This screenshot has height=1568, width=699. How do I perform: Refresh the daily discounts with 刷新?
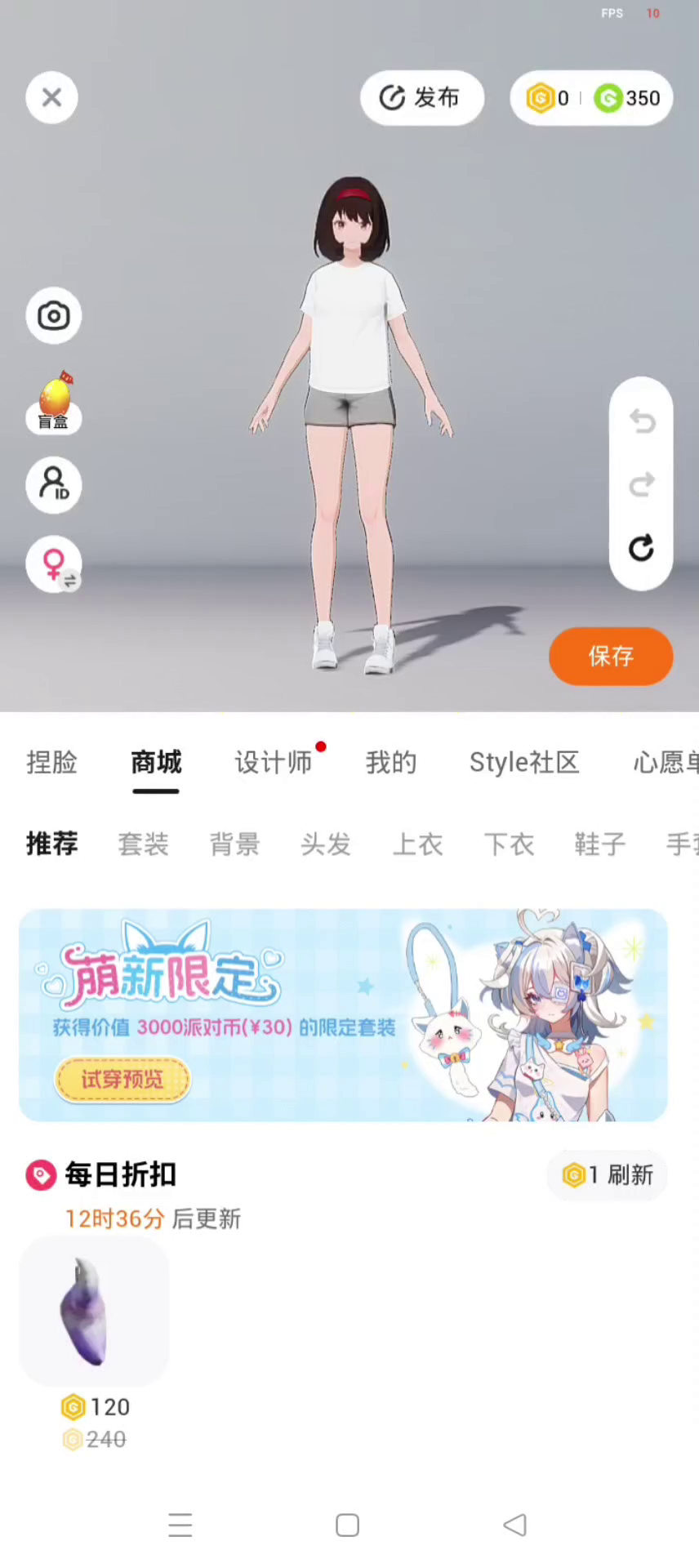pos(608,1175)
